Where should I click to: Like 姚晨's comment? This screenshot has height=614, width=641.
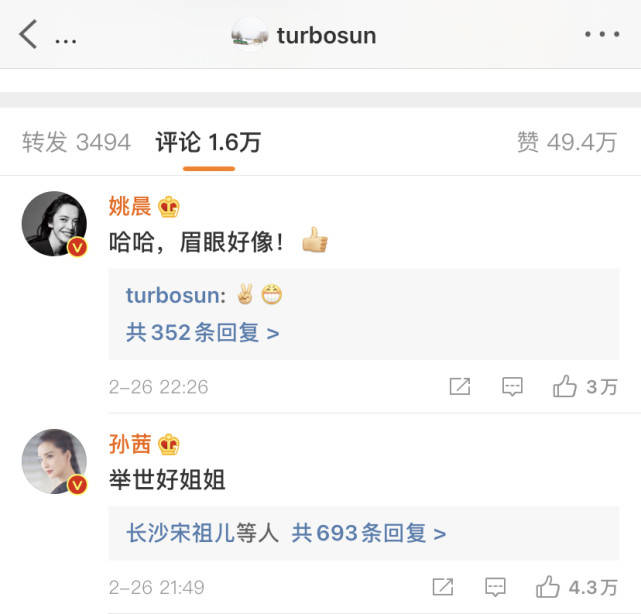(585, 387)
